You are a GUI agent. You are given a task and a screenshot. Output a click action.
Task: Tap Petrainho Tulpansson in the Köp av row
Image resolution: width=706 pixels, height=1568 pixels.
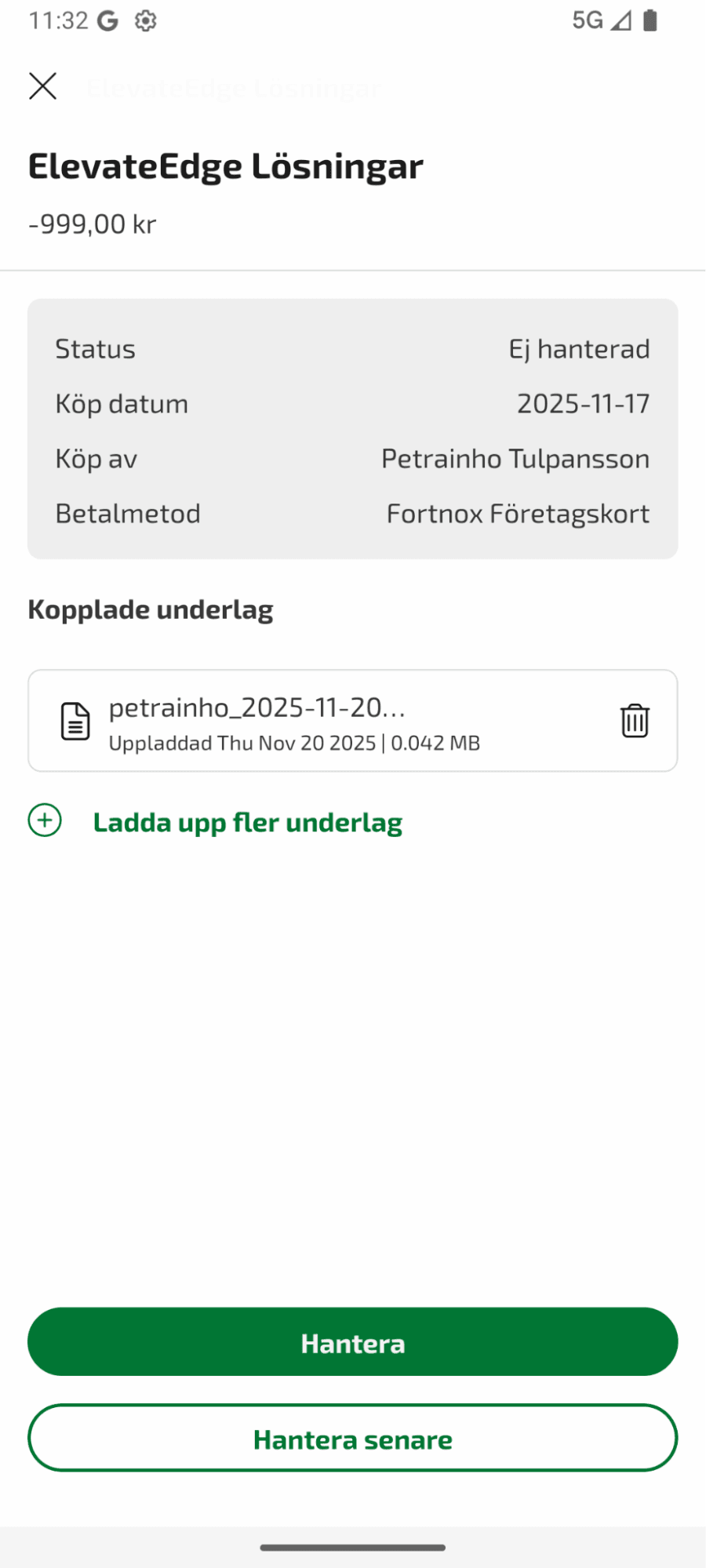pos(515,458)
